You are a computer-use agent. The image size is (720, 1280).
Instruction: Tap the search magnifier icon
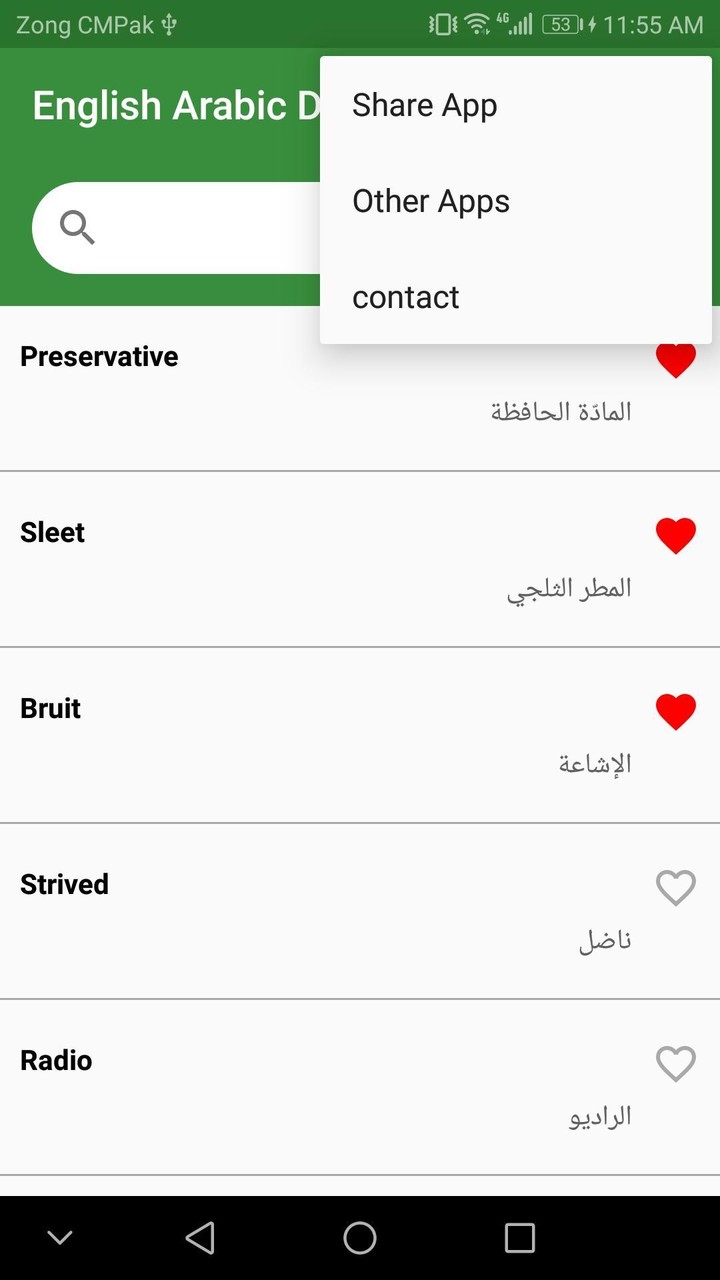coord(77,227)
